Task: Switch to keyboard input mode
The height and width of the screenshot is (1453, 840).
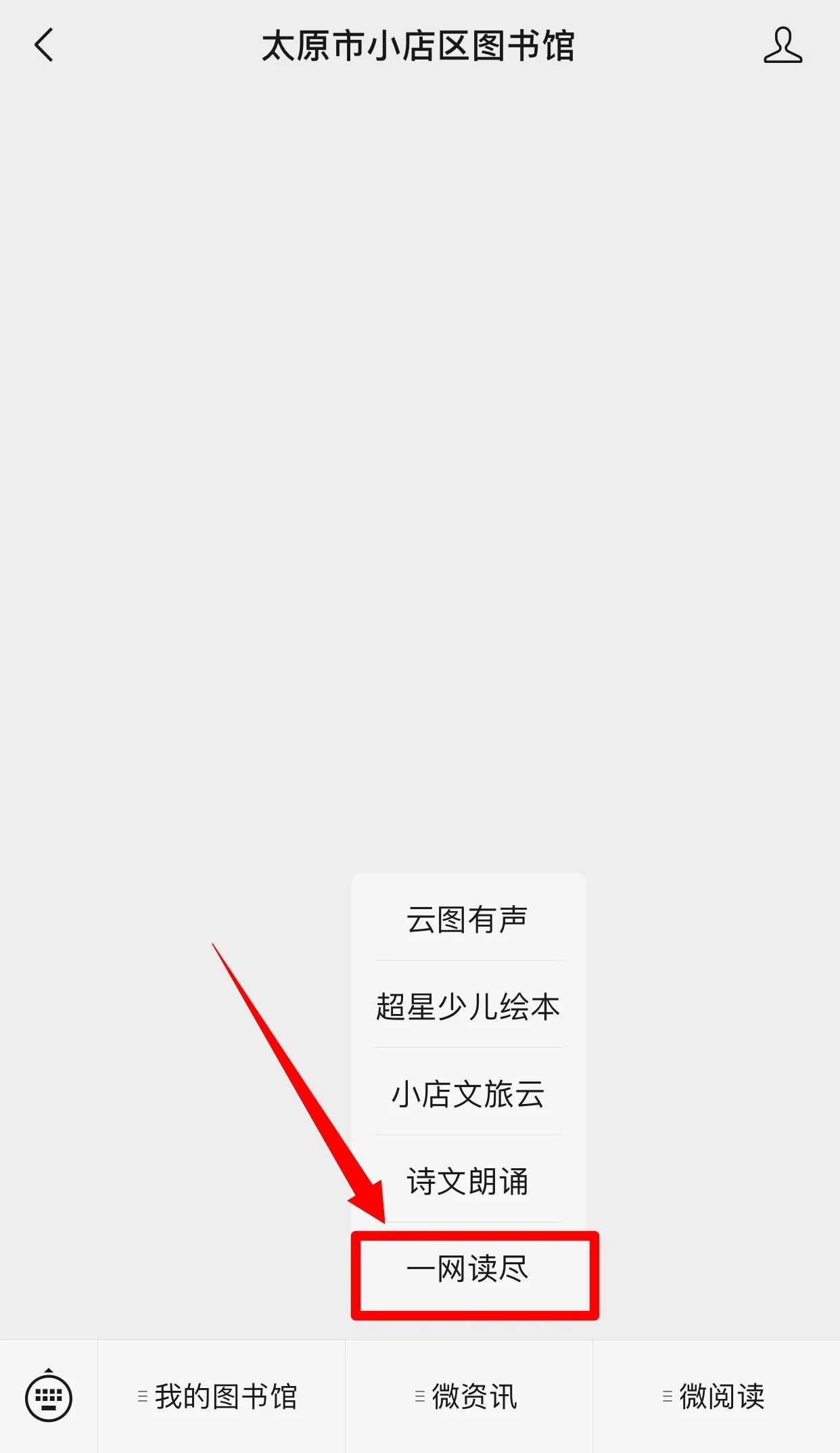Action: 49,1396
